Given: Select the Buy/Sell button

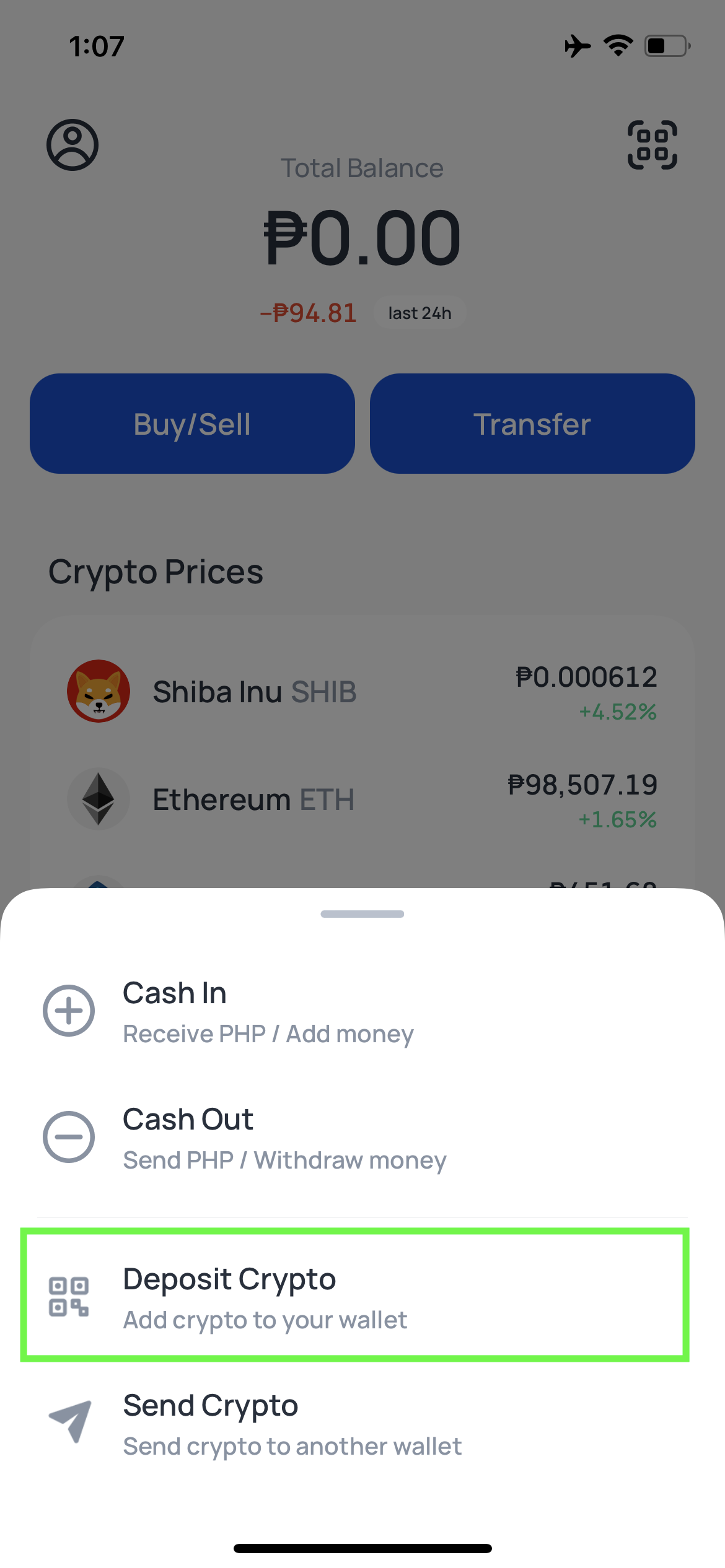Looking at the screenshot, I should (192, 424).
